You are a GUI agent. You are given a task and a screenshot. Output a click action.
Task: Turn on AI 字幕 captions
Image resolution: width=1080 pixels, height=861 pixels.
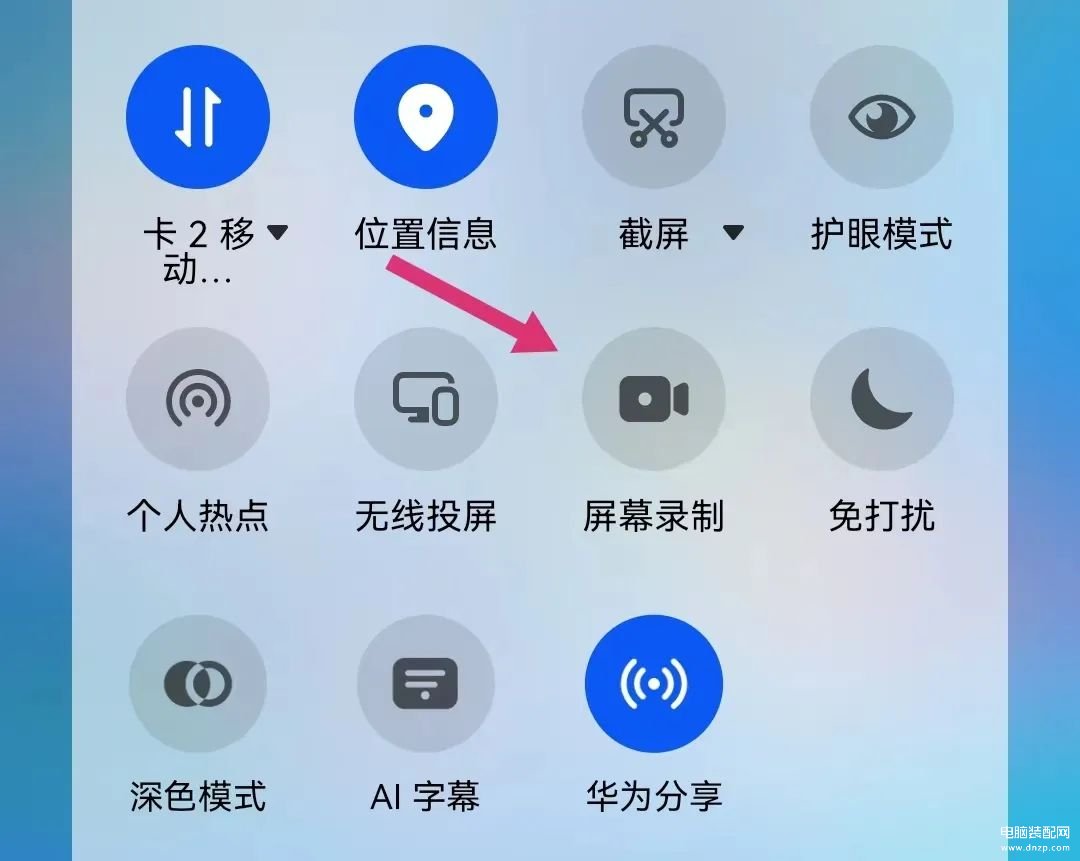point(425,684)
